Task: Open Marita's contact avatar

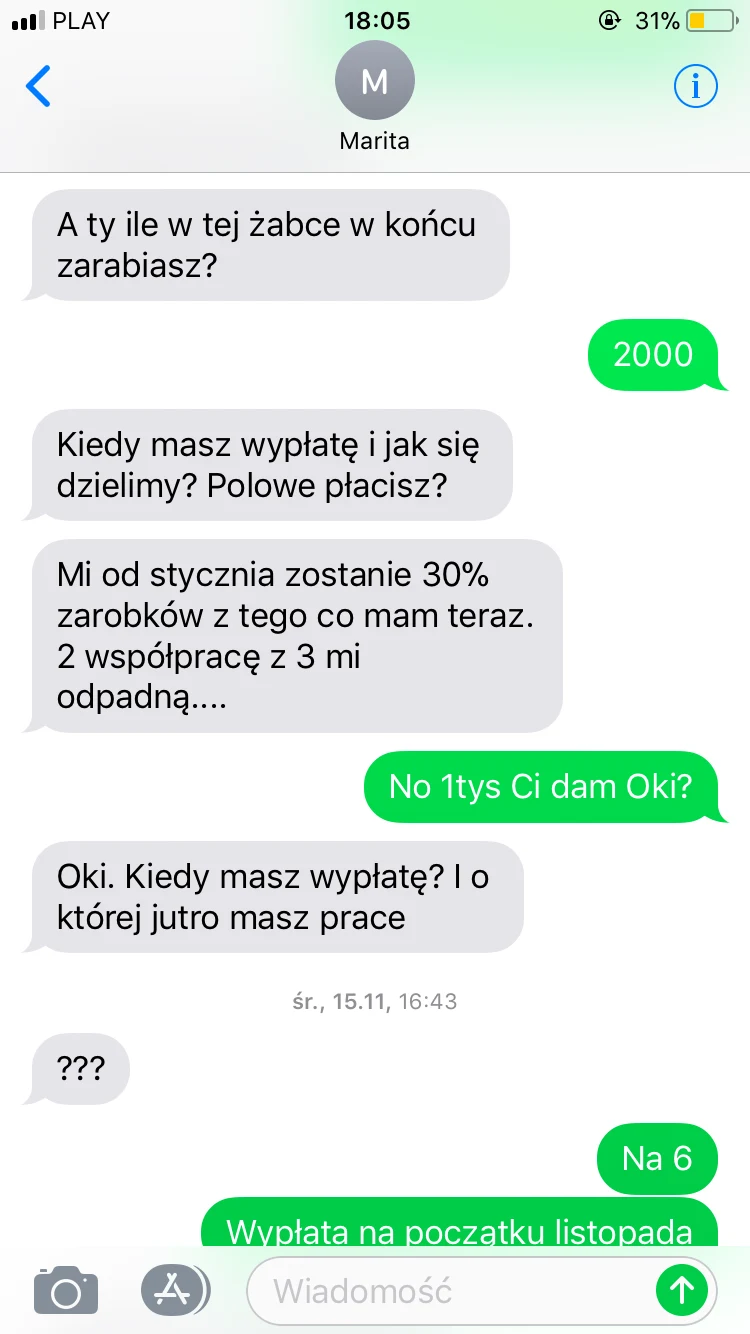Action: coord(374,82)
